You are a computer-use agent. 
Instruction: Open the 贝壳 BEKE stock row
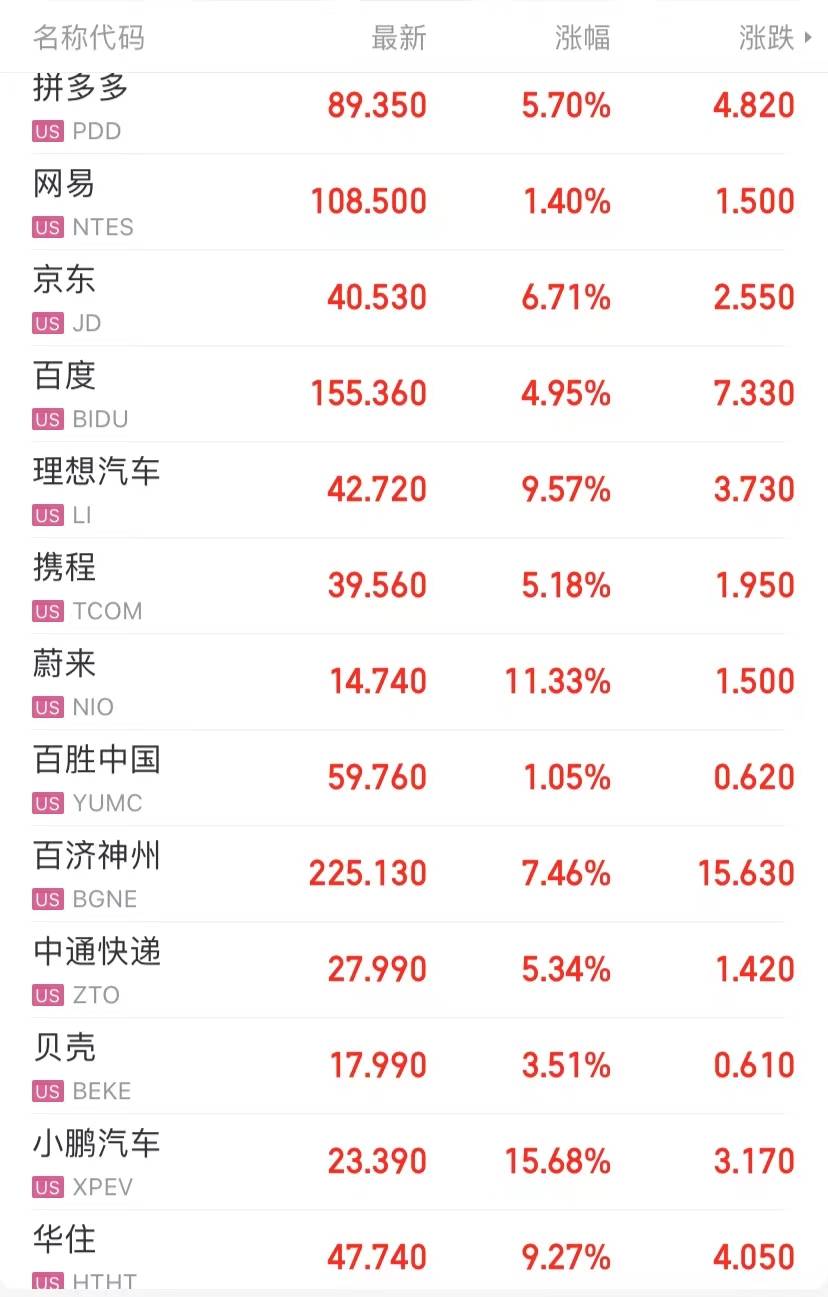(414, 1066)
